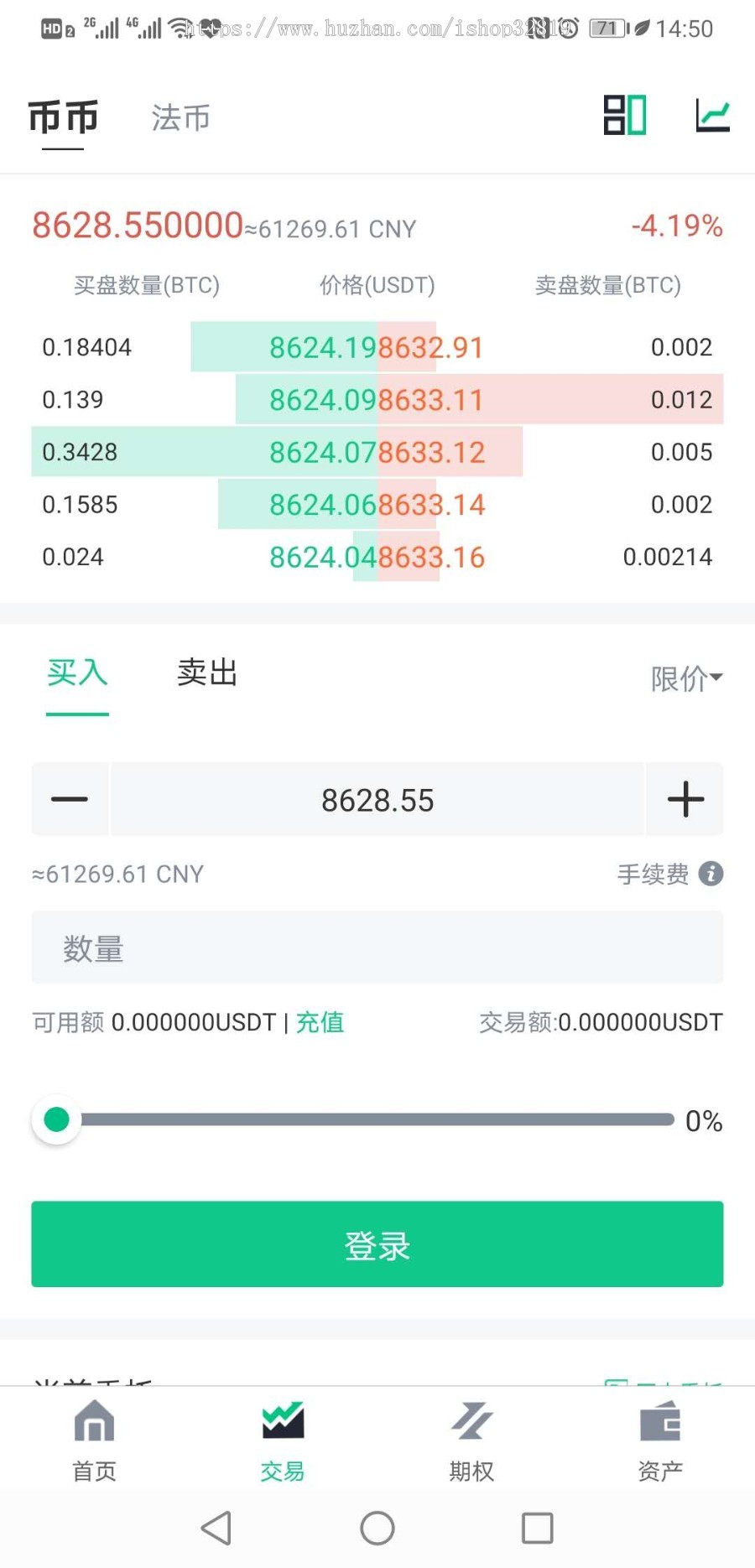
Task: Switch to the 卖出 tab
Action: [207, 672]
